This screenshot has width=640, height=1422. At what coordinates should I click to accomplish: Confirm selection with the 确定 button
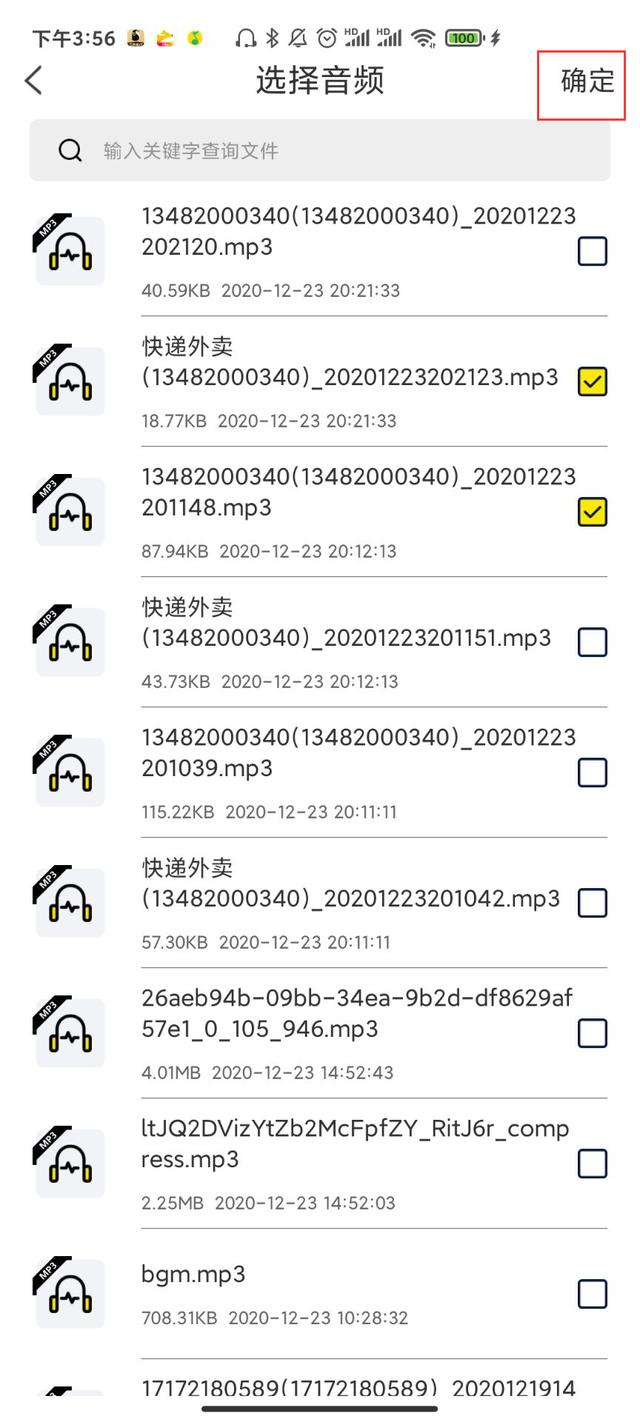tap(587, 81)
